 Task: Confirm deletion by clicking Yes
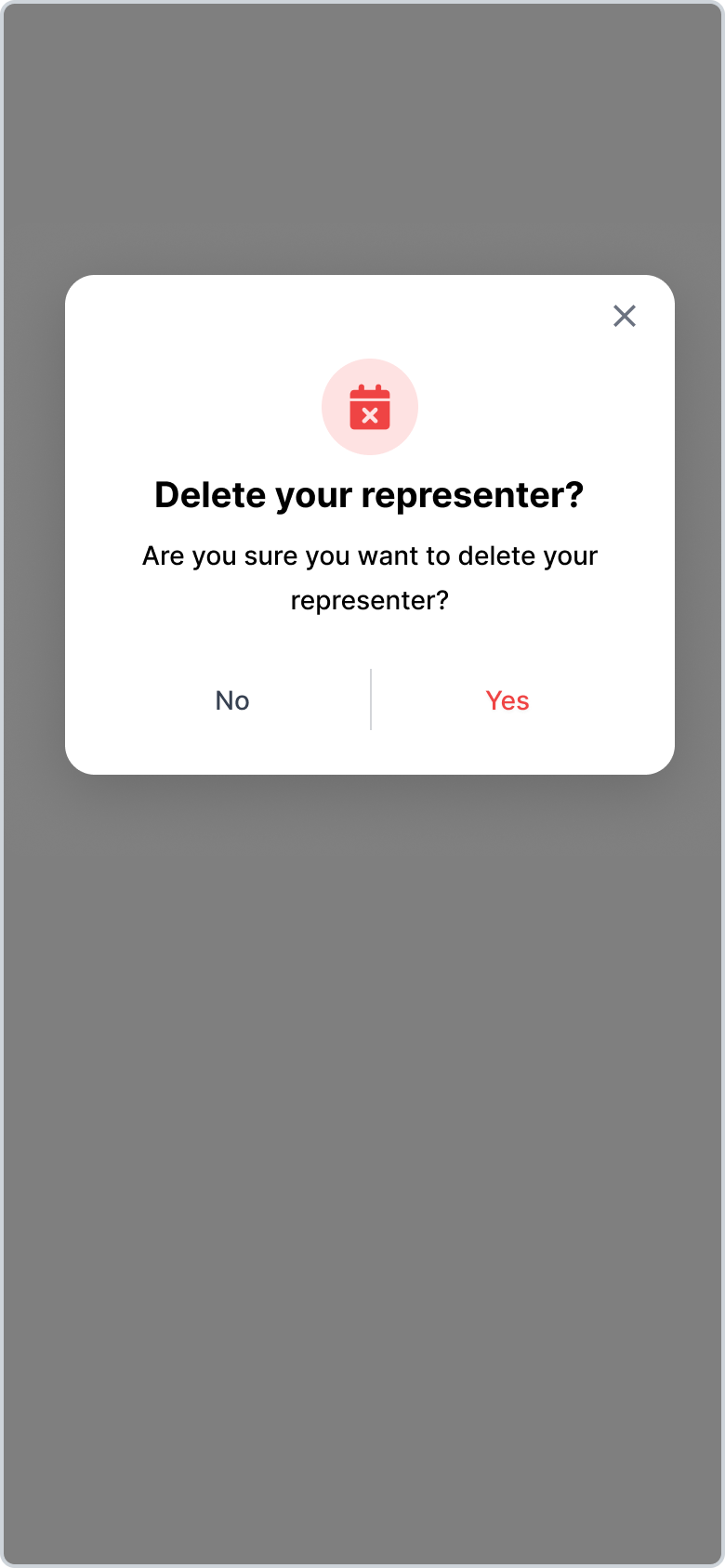click(x=507, y=699)
